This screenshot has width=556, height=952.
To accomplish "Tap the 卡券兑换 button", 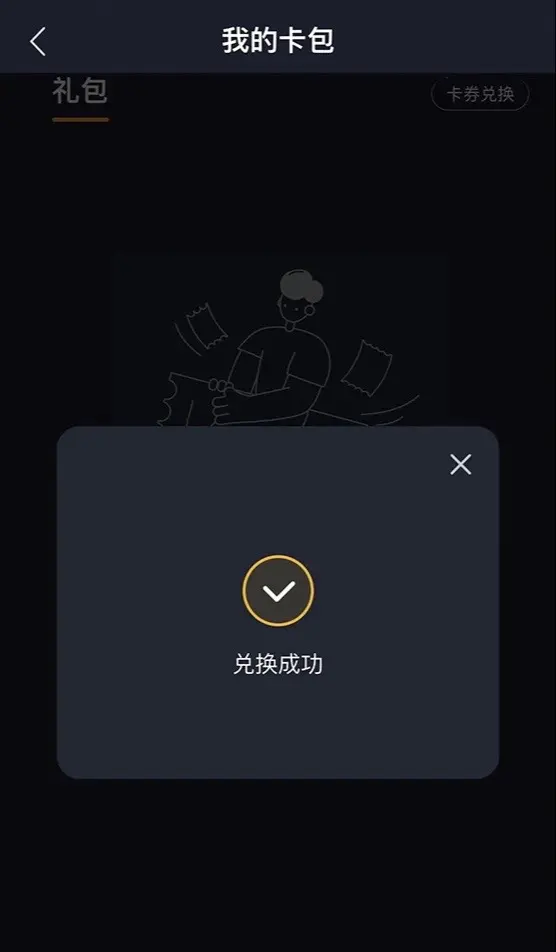I will click(x=480, y=94).
